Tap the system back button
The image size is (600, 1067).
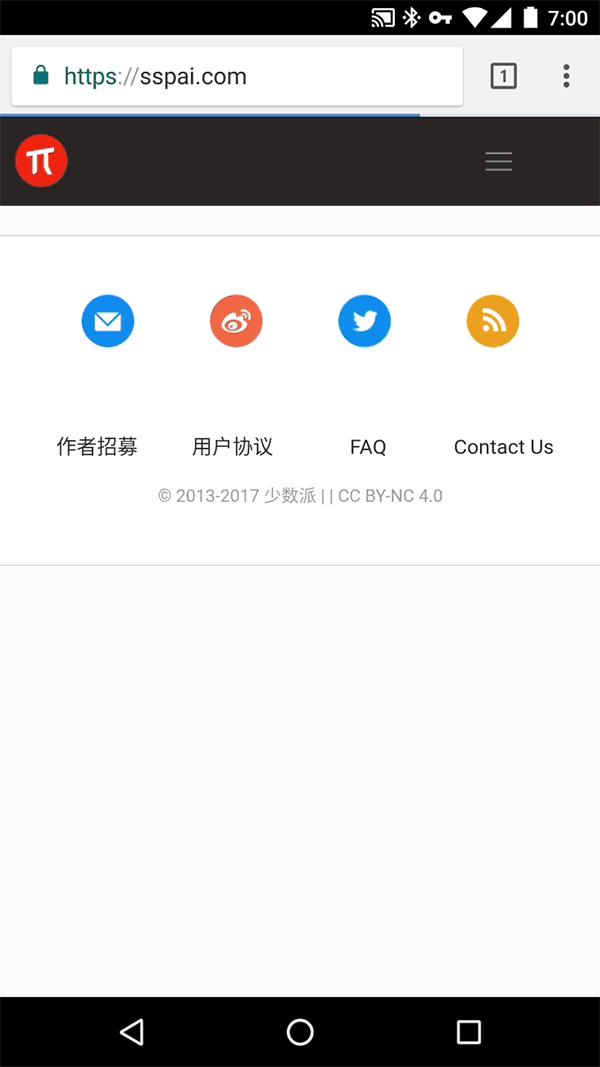point(131,1032)
